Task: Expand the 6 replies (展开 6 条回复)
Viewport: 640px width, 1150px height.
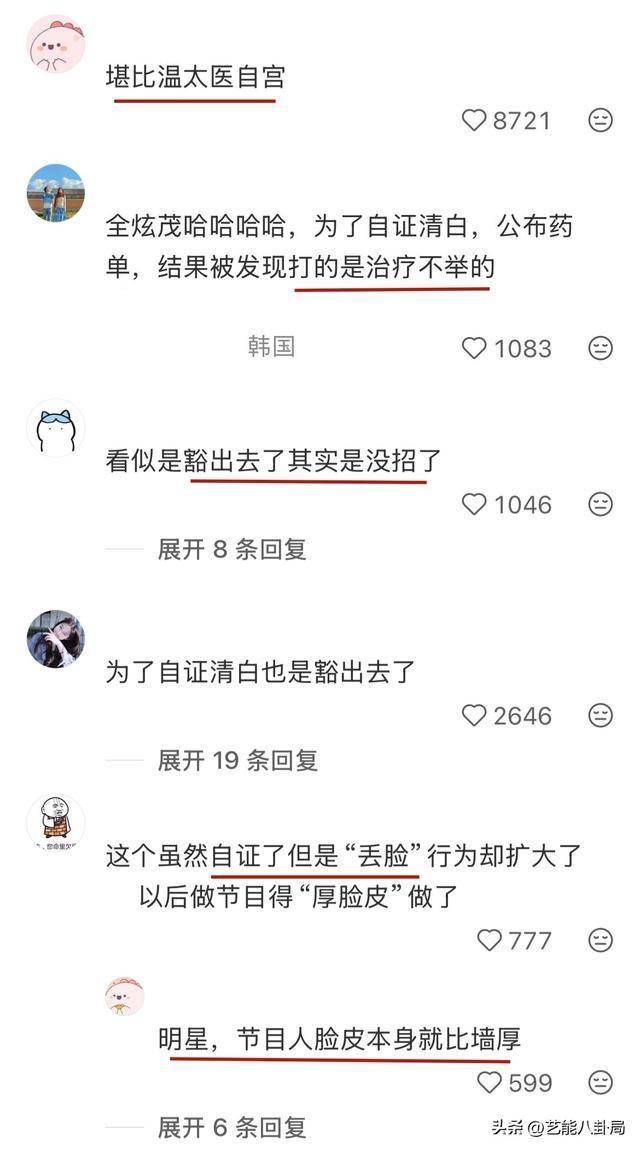Action: point(231,1127)
